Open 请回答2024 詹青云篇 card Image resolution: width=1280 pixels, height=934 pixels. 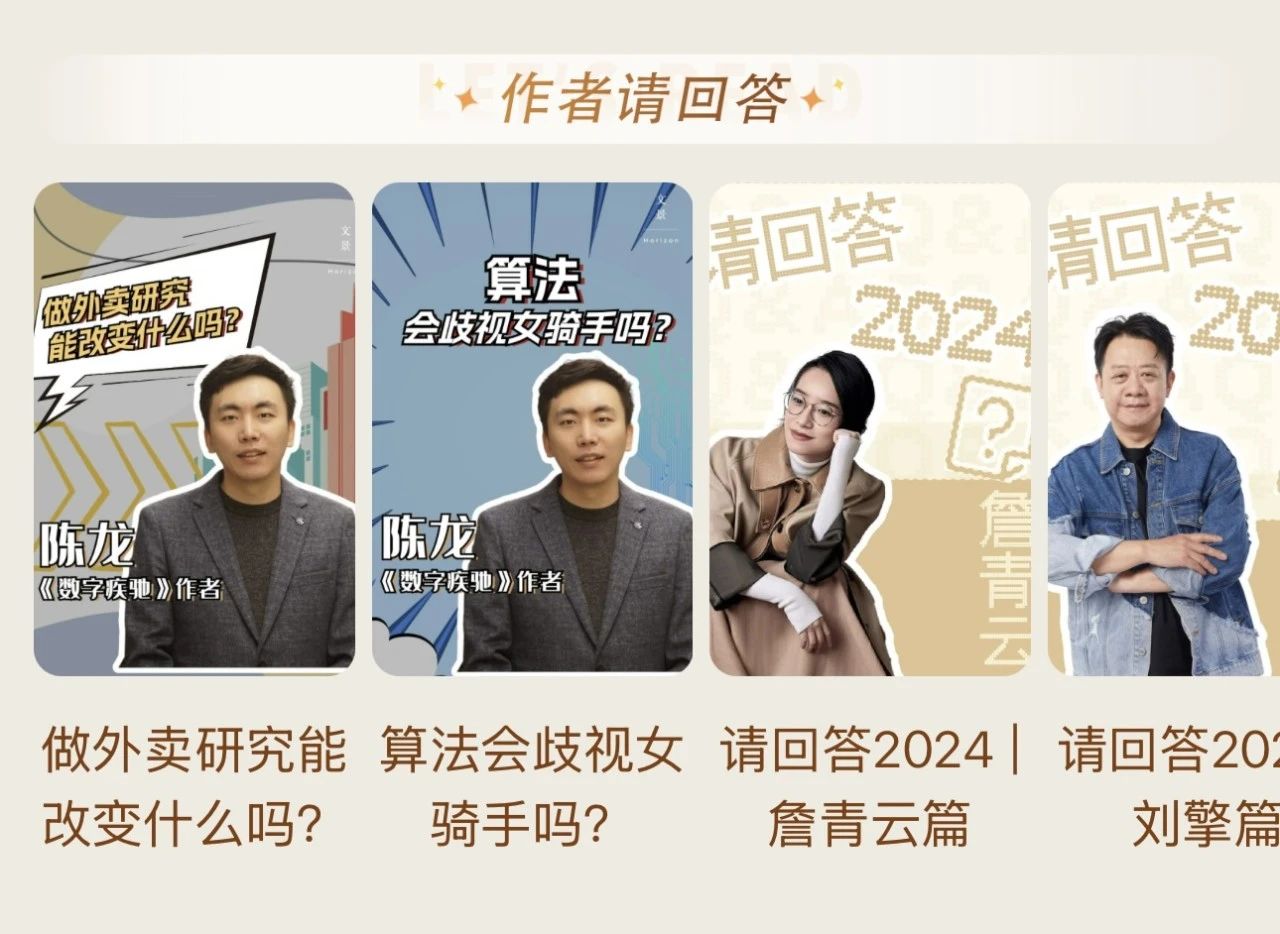tap(869, 428)
